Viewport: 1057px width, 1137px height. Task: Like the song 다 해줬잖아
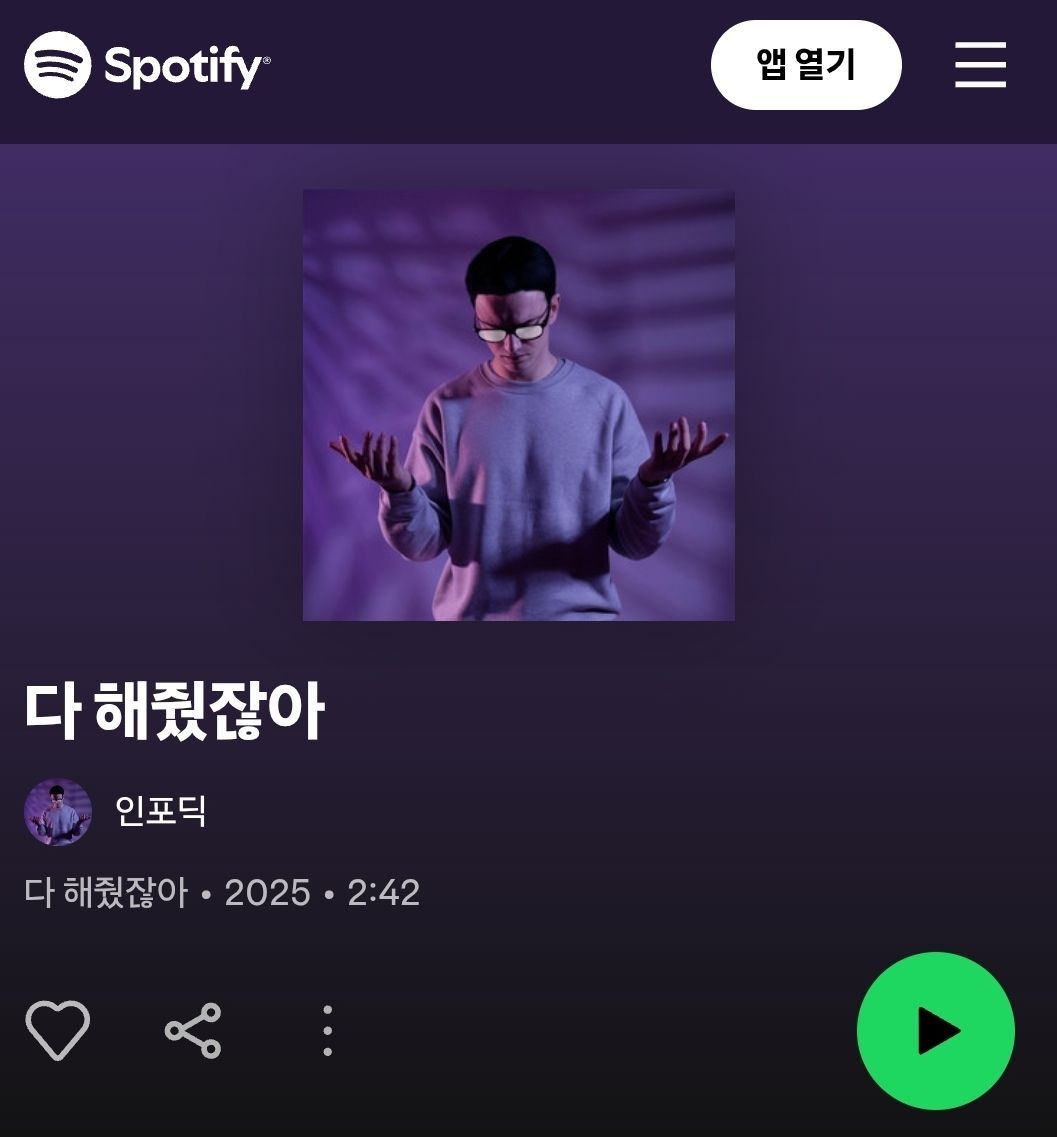57,1030
